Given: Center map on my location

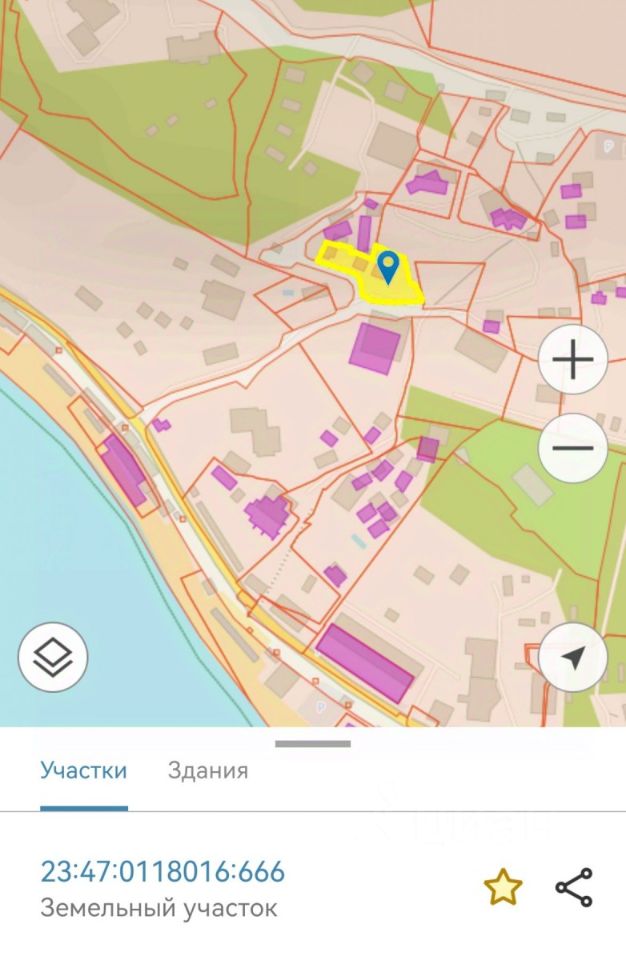Looking at the screenshot, I should pyautogui.click(x=572, y=657).
